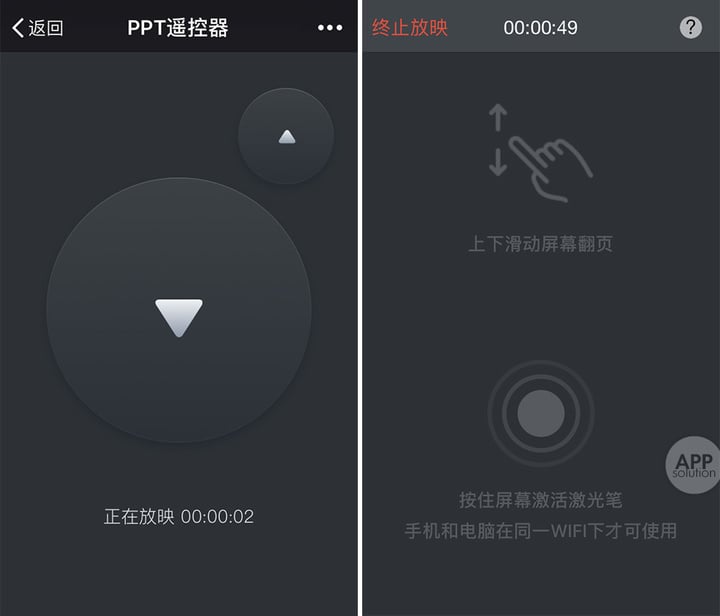Stop the slideshow with 终止放映

tap(410, 27)
